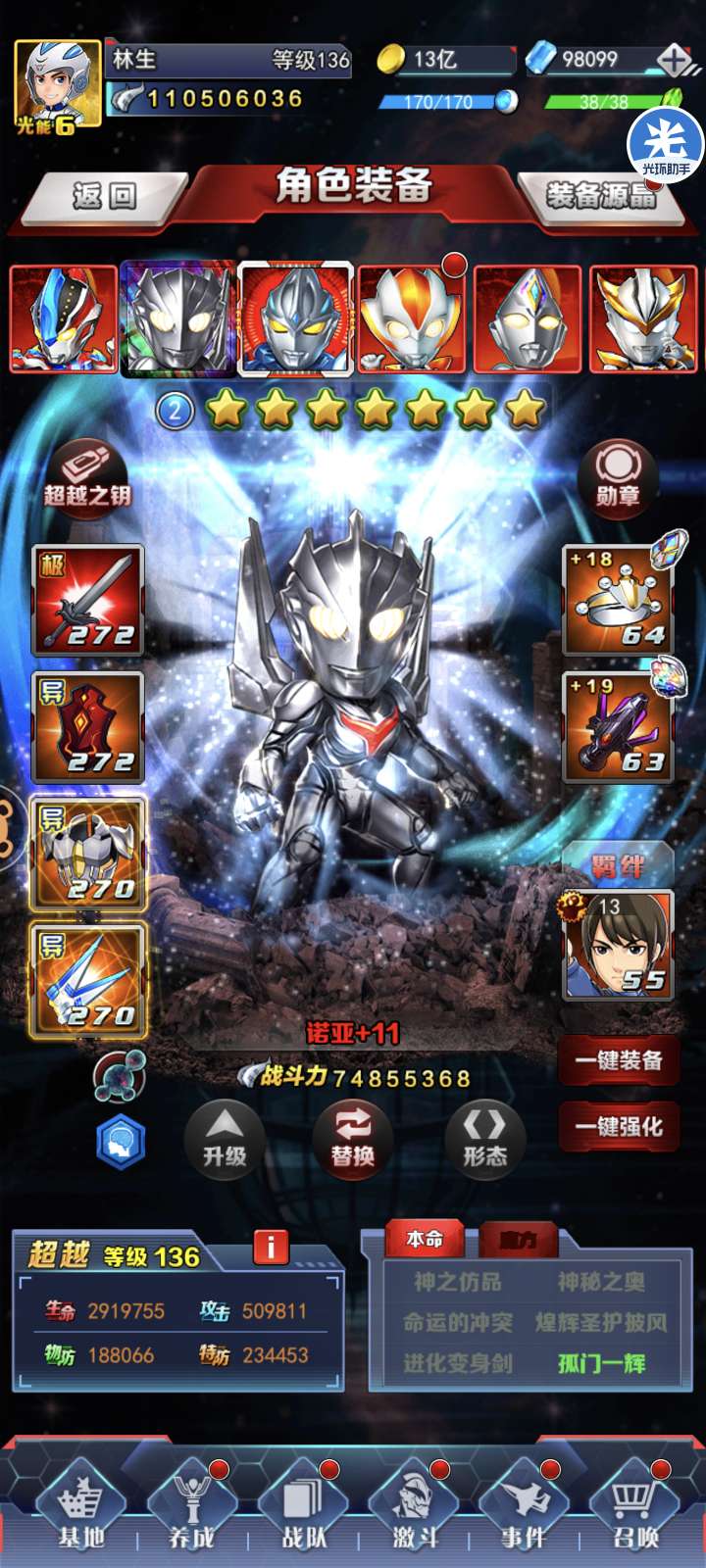The width and height of the screenshot is (706, 1568).
Task: Open the 羁绊 bond character slot
Action: point(618,945)
